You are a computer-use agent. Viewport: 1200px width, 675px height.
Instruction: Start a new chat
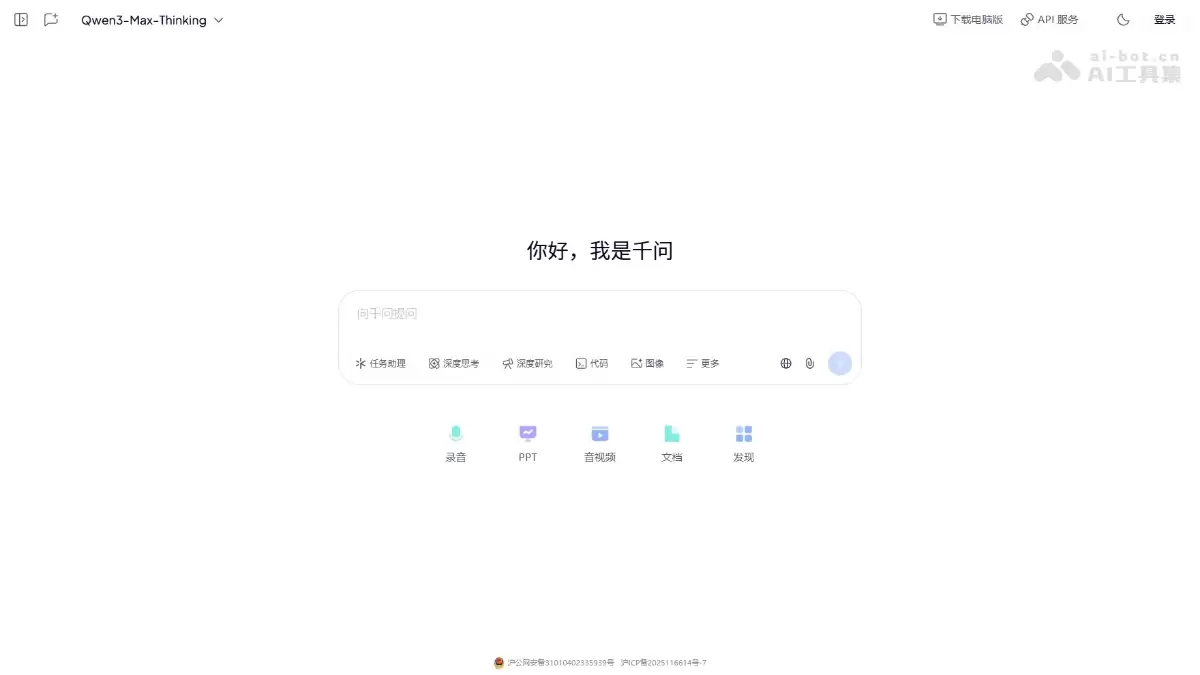coord(51,20)
